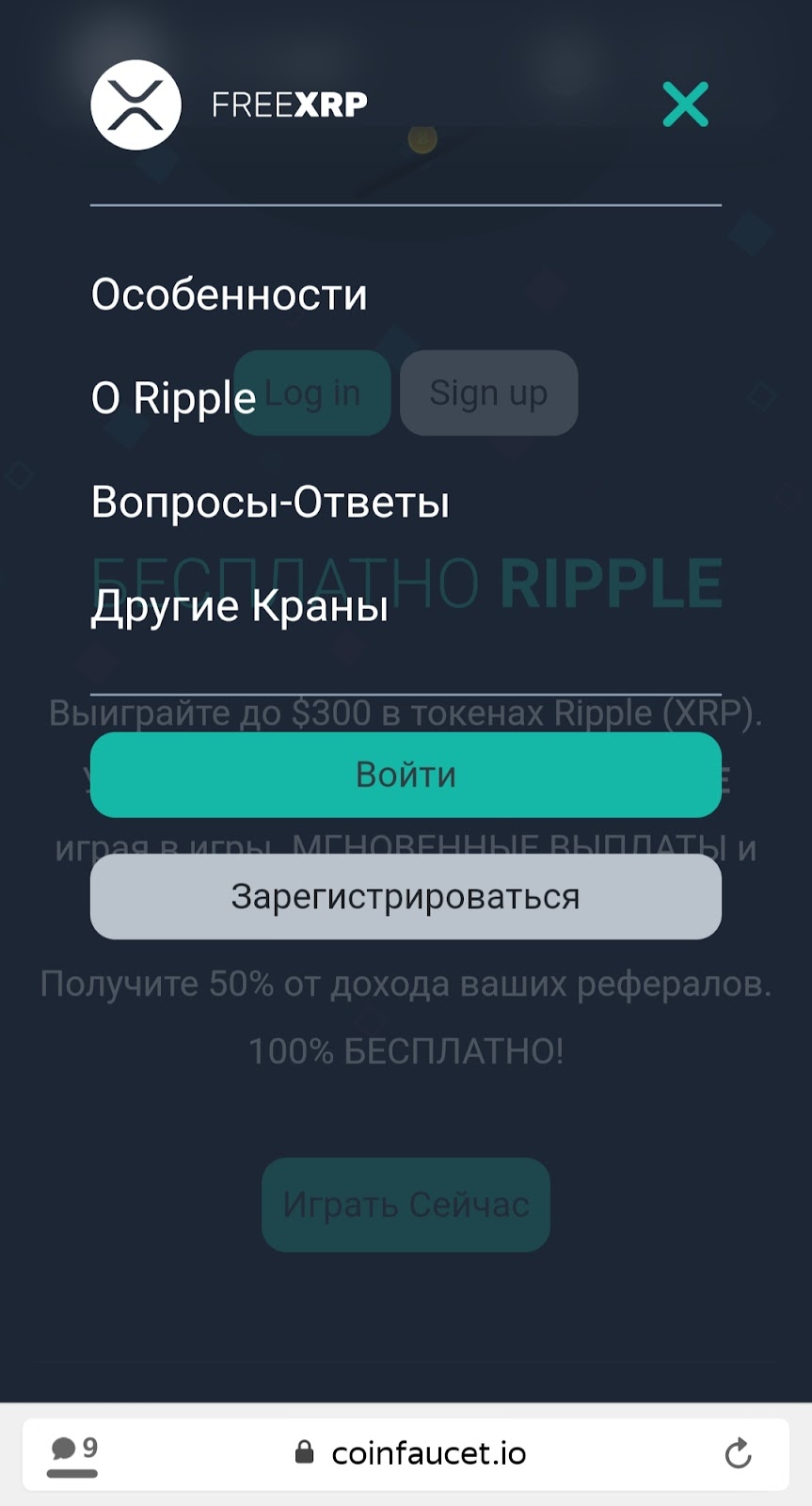Click the circular XRP logo icon
The image size is (812, 1506).
pyautogui.click(x=135, y=104)
